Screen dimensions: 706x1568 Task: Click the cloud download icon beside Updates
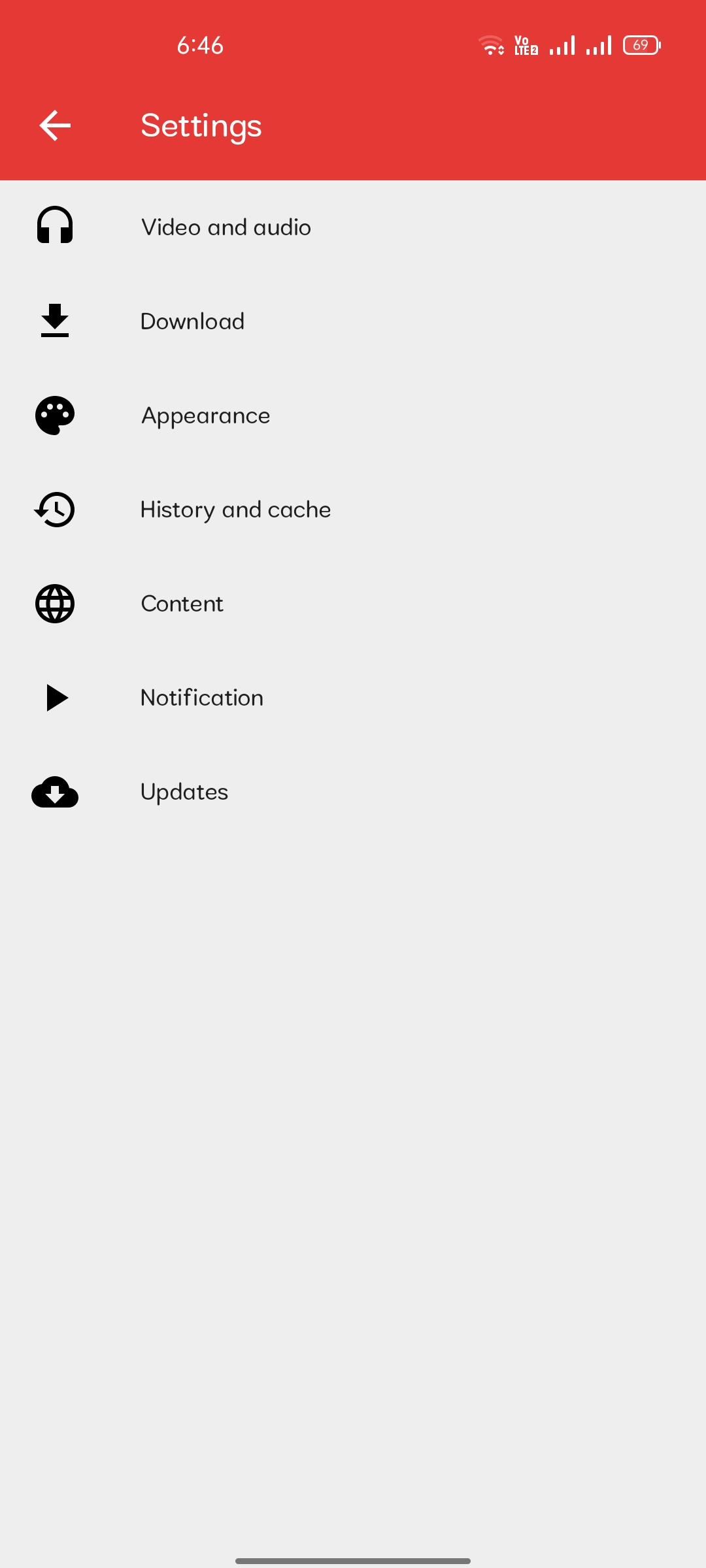pos(55,792)
